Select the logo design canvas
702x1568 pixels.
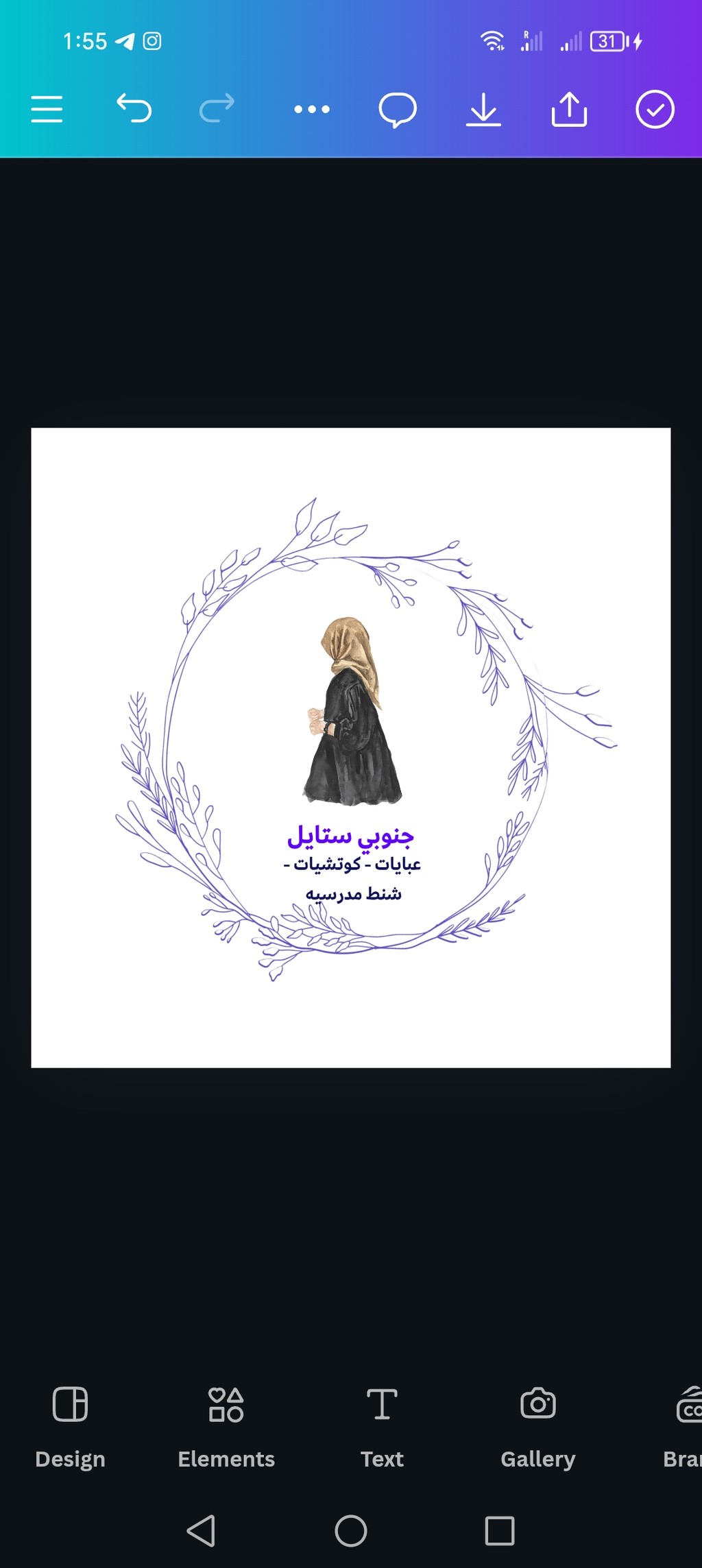(351, 747)
